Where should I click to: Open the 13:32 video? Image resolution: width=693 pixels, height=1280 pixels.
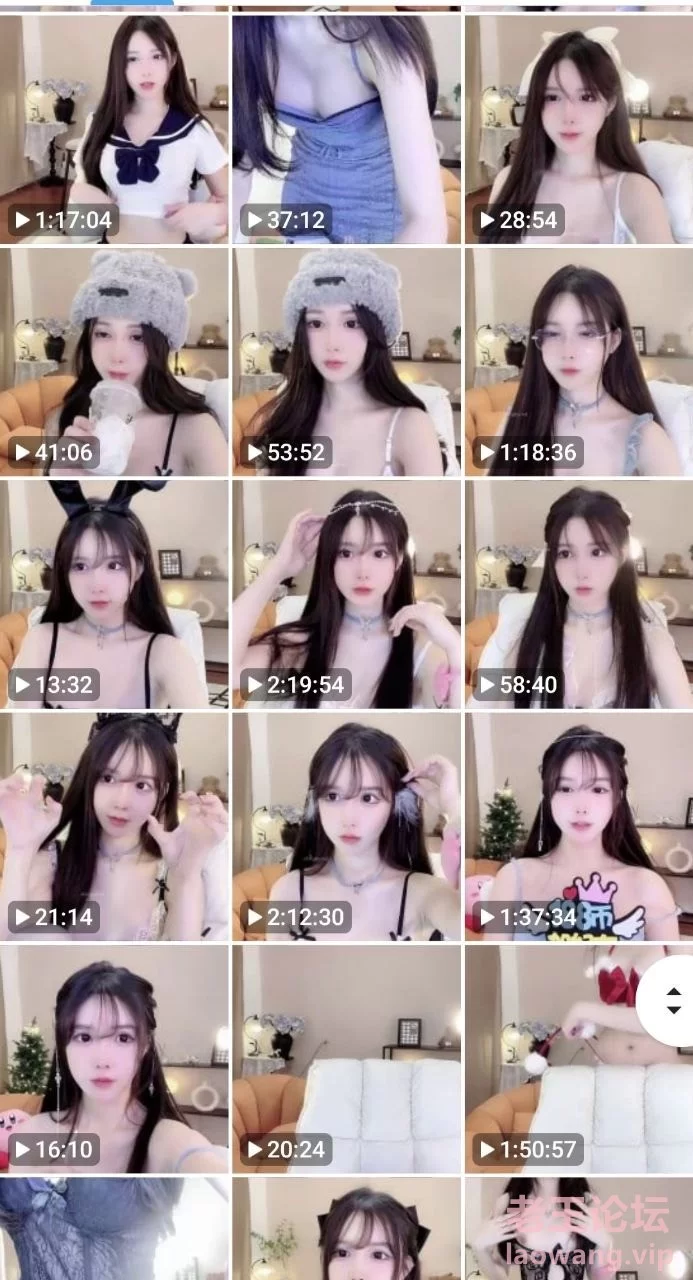pos(114,594)
